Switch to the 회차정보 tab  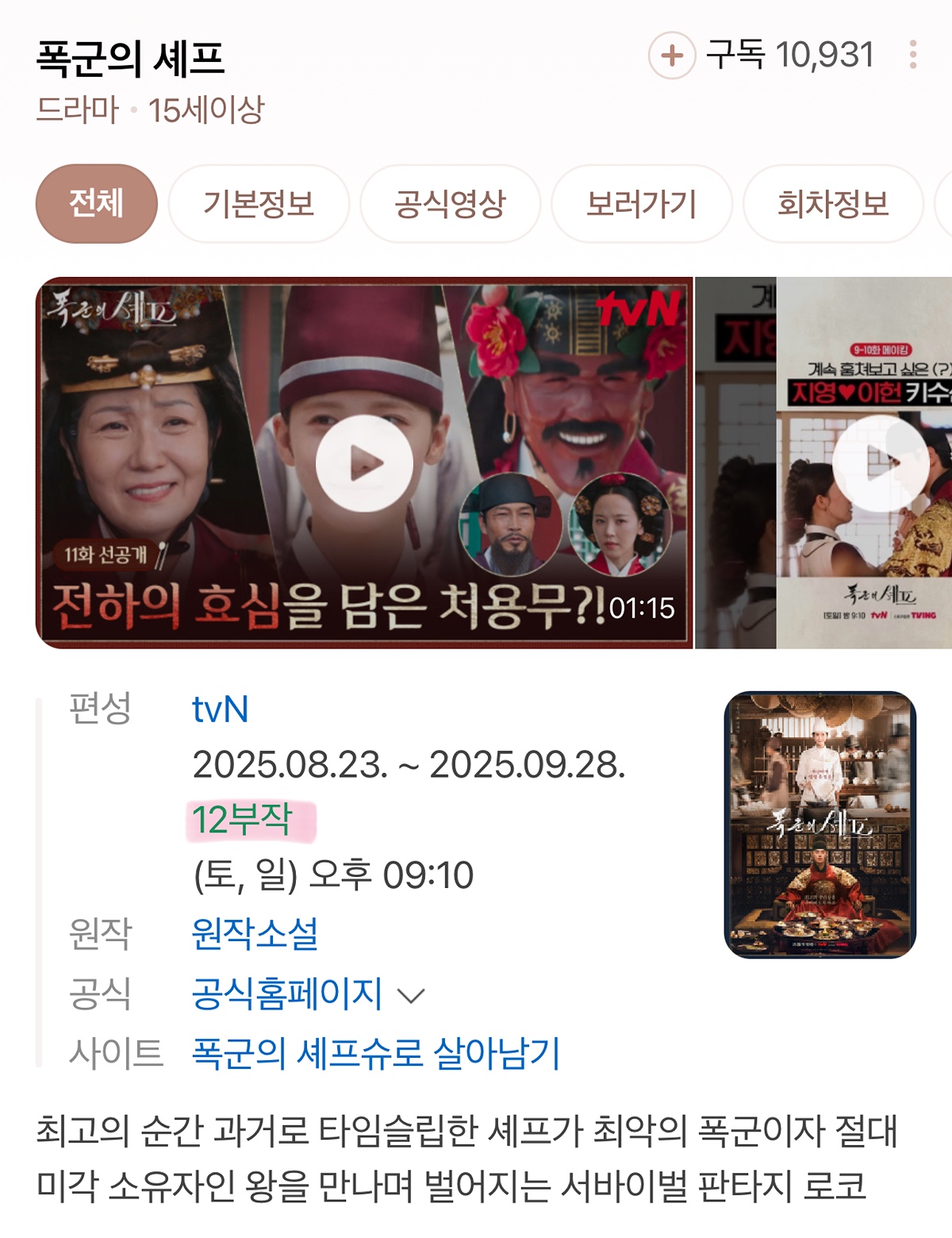click(x=832, y=204)
